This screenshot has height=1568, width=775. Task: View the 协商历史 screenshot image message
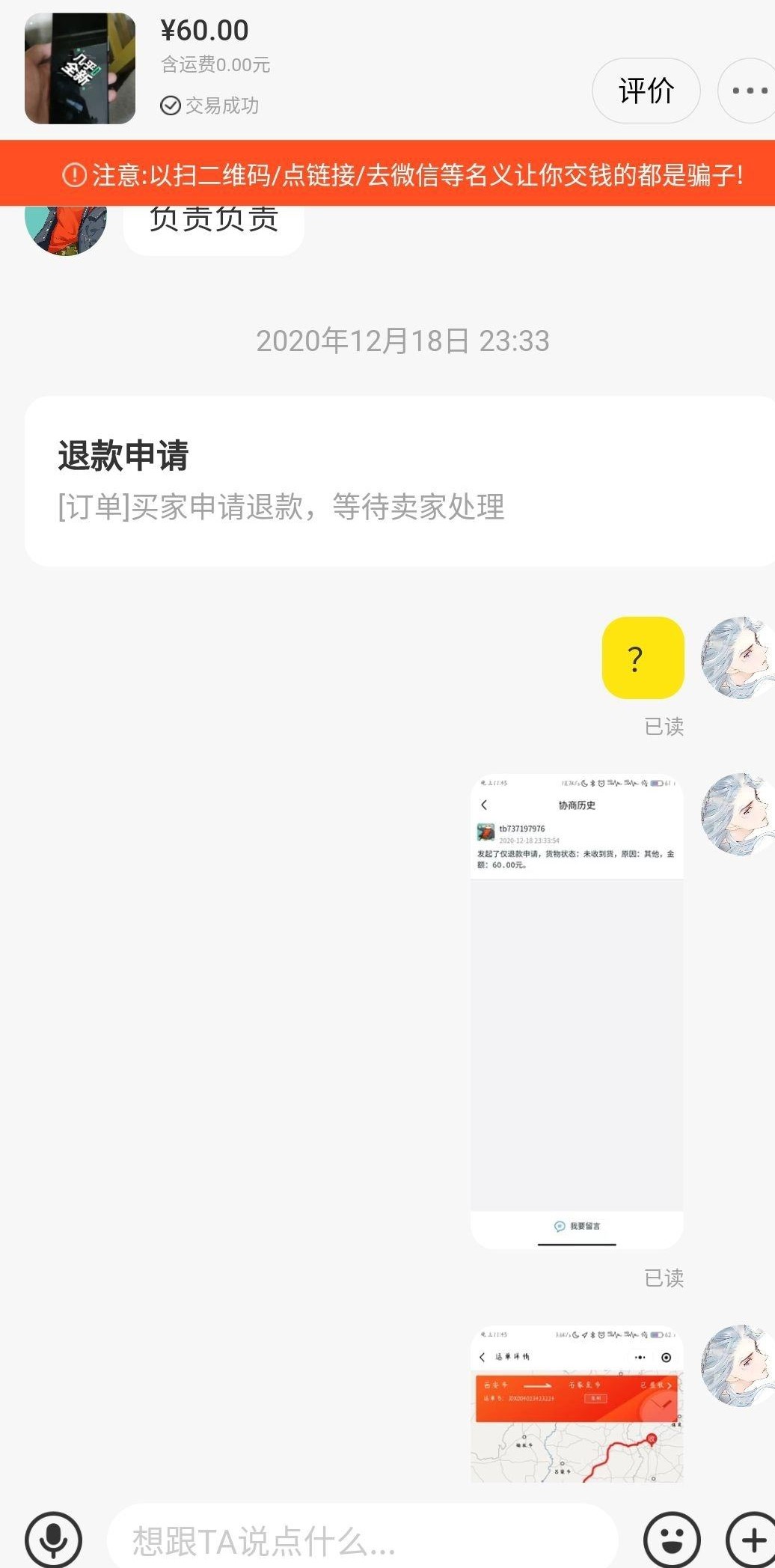(577, 1011)
